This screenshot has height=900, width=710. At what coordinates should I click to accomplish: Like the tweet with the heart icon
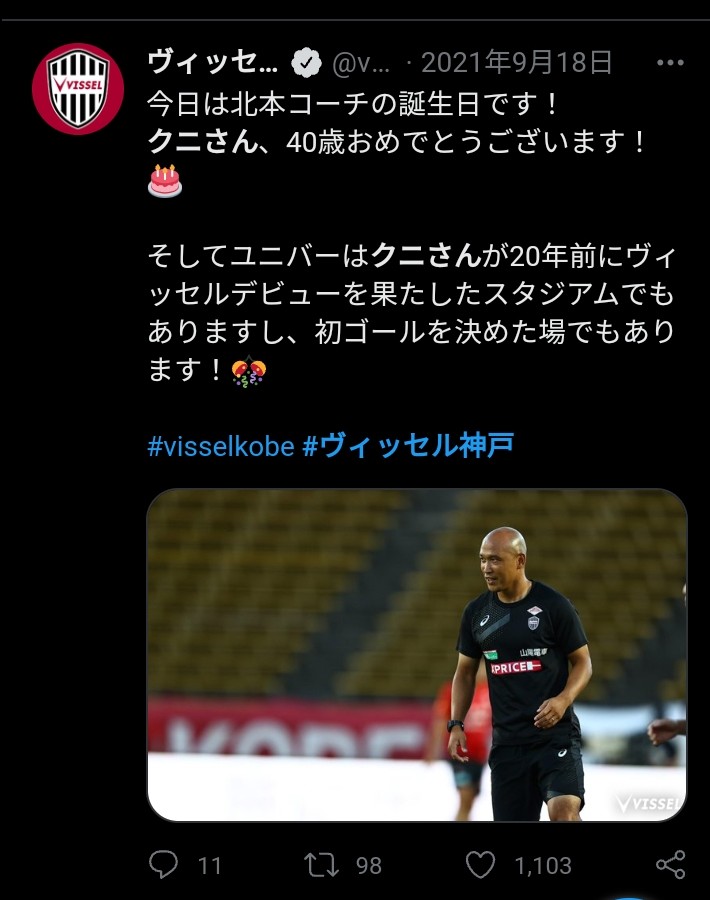[x=482, y=865]
